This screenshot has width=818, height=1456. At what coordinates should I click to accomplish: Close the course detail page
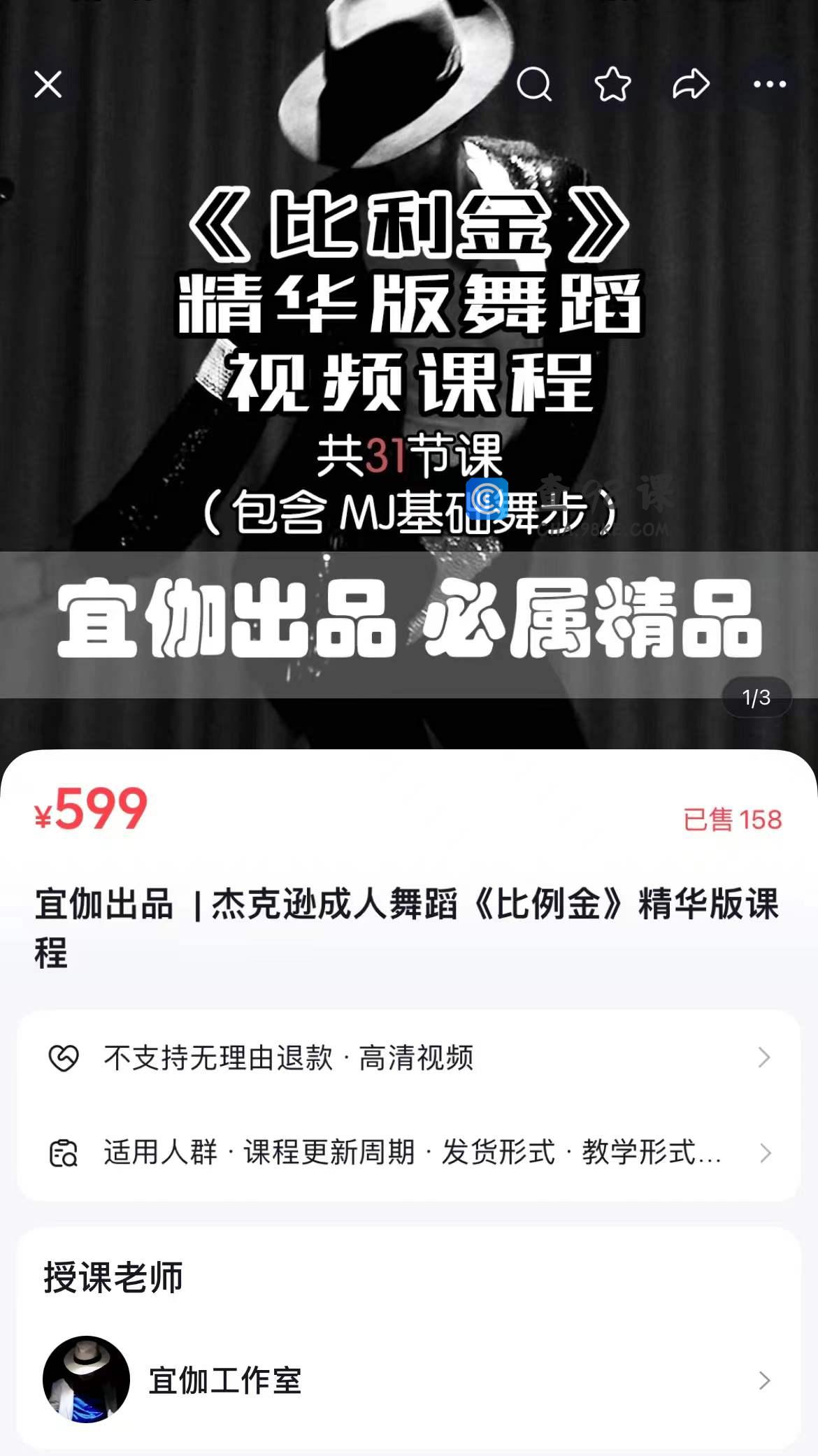click(x=48, y=85)
